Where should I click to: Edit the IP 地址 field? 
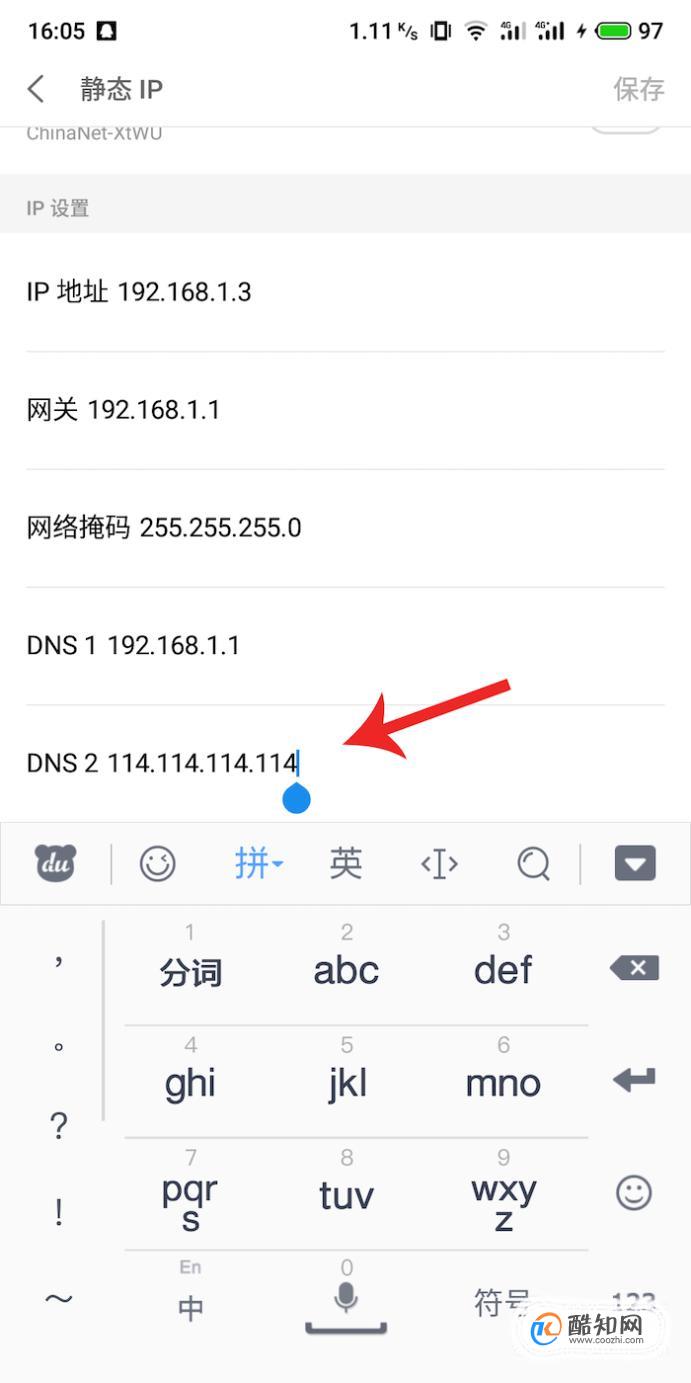(345, 292)
